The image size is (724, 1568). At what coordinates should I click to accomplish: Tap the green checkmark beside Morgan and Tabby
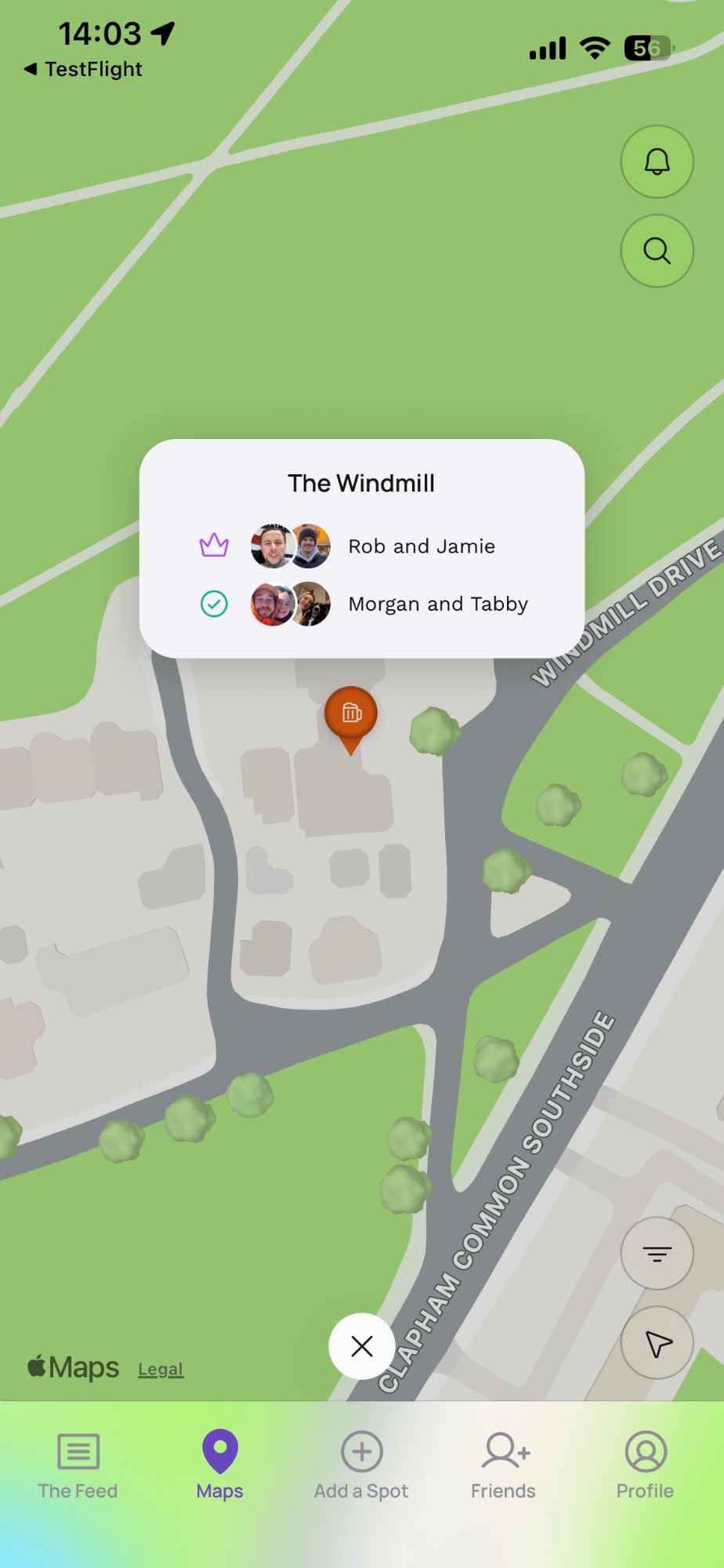pyautogui.click(x=212, y=604)
